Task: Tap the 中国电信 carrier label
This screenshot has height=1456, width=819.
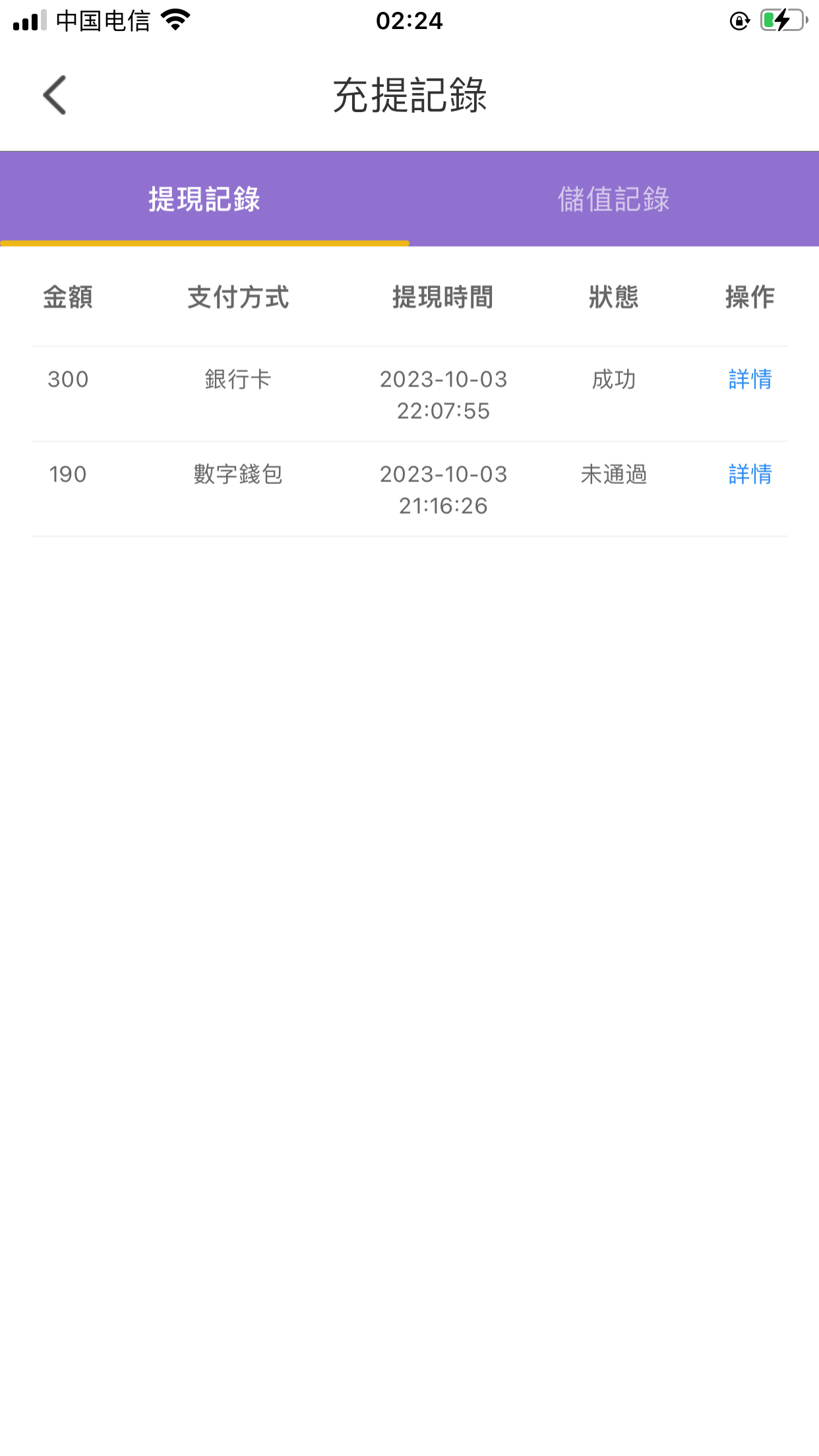Action: (x=102, y=20)
